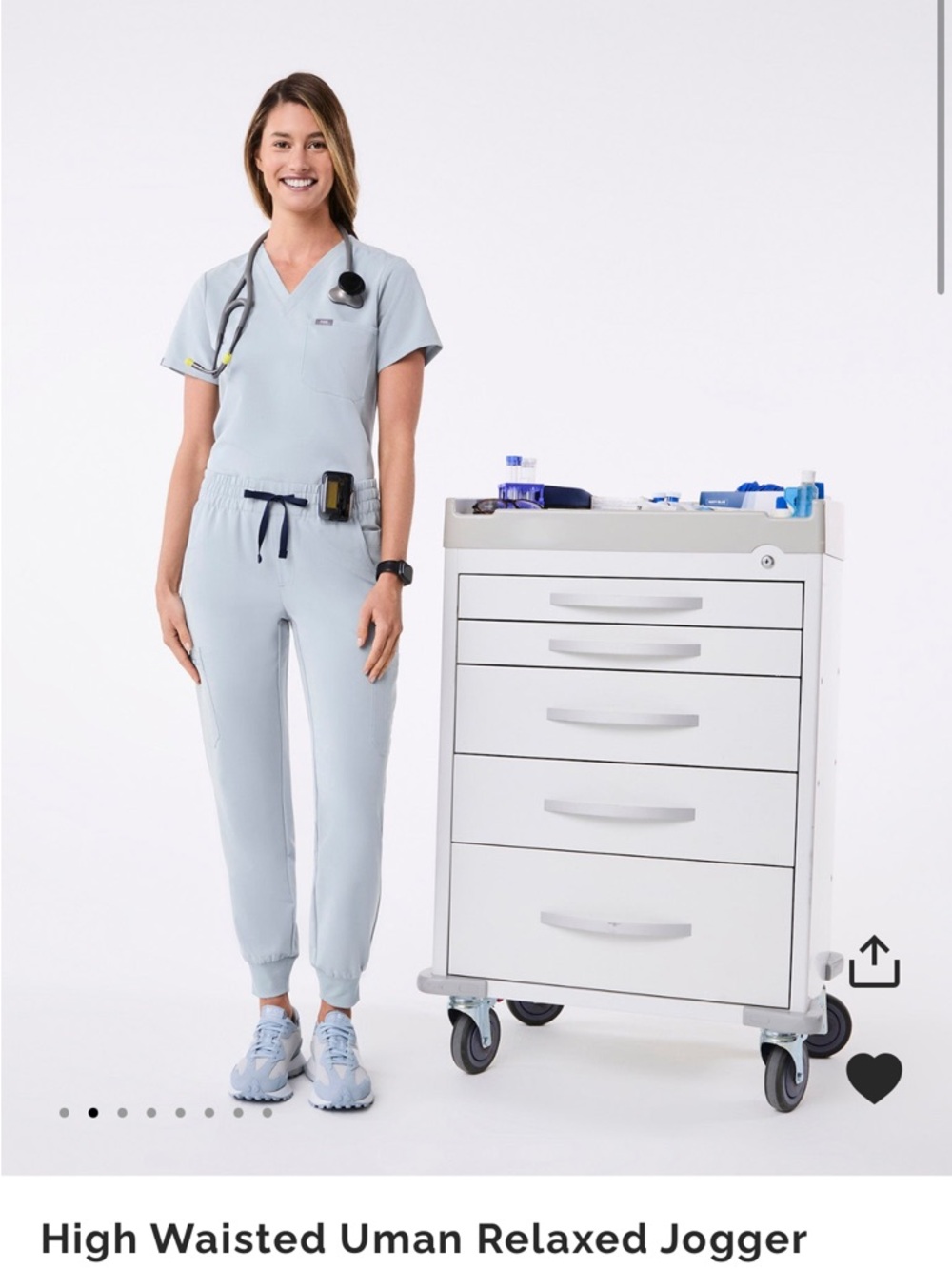952x1269 pixels.
Task: Share this jogger product
Action: (x=874, y=962)
